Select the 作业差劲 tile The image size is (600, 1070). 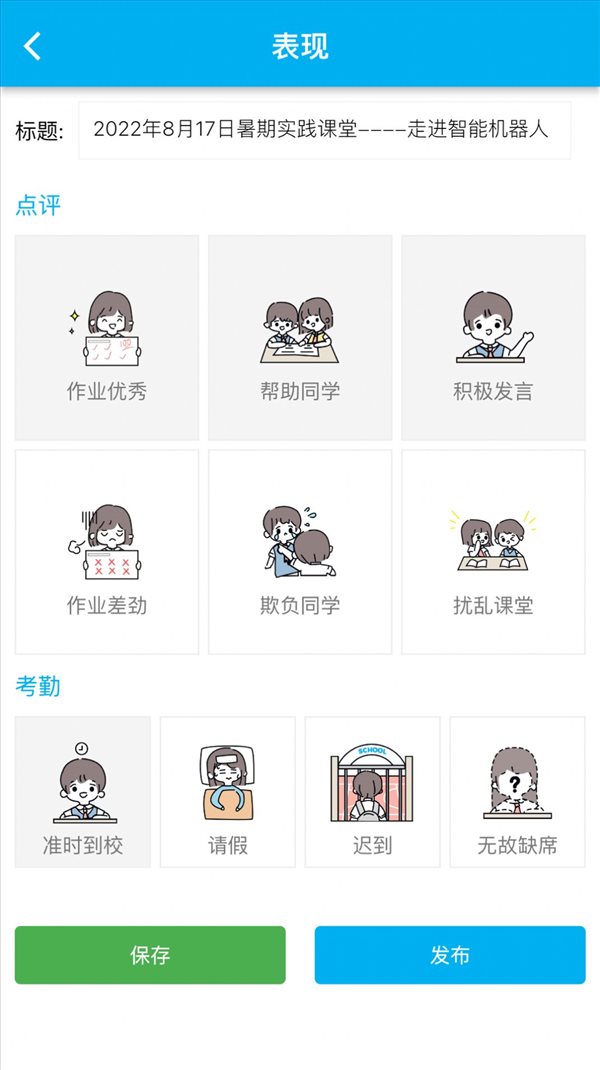coord(107,552)
